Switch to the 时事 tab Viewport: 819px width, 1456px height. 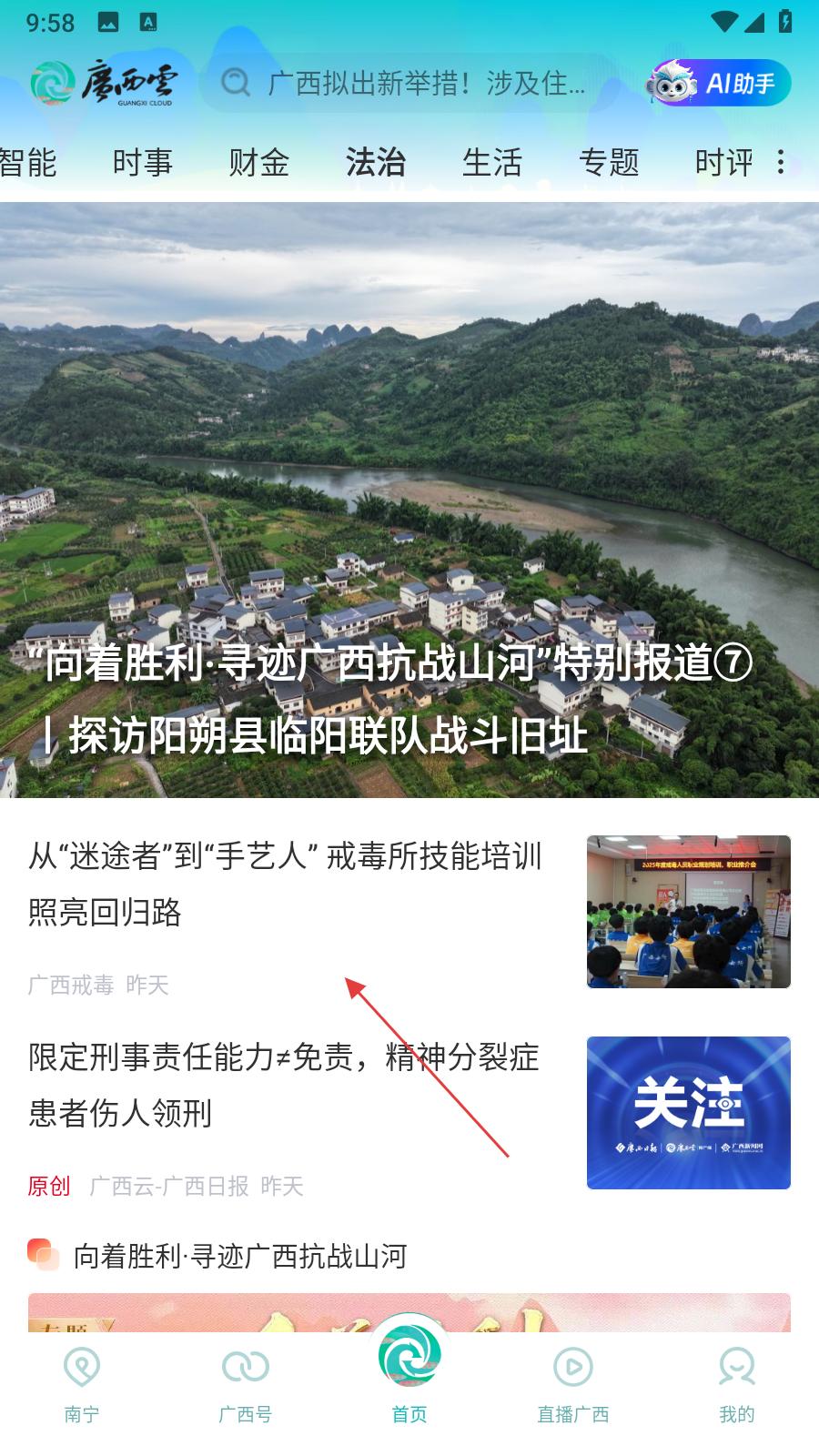point(143,163)
